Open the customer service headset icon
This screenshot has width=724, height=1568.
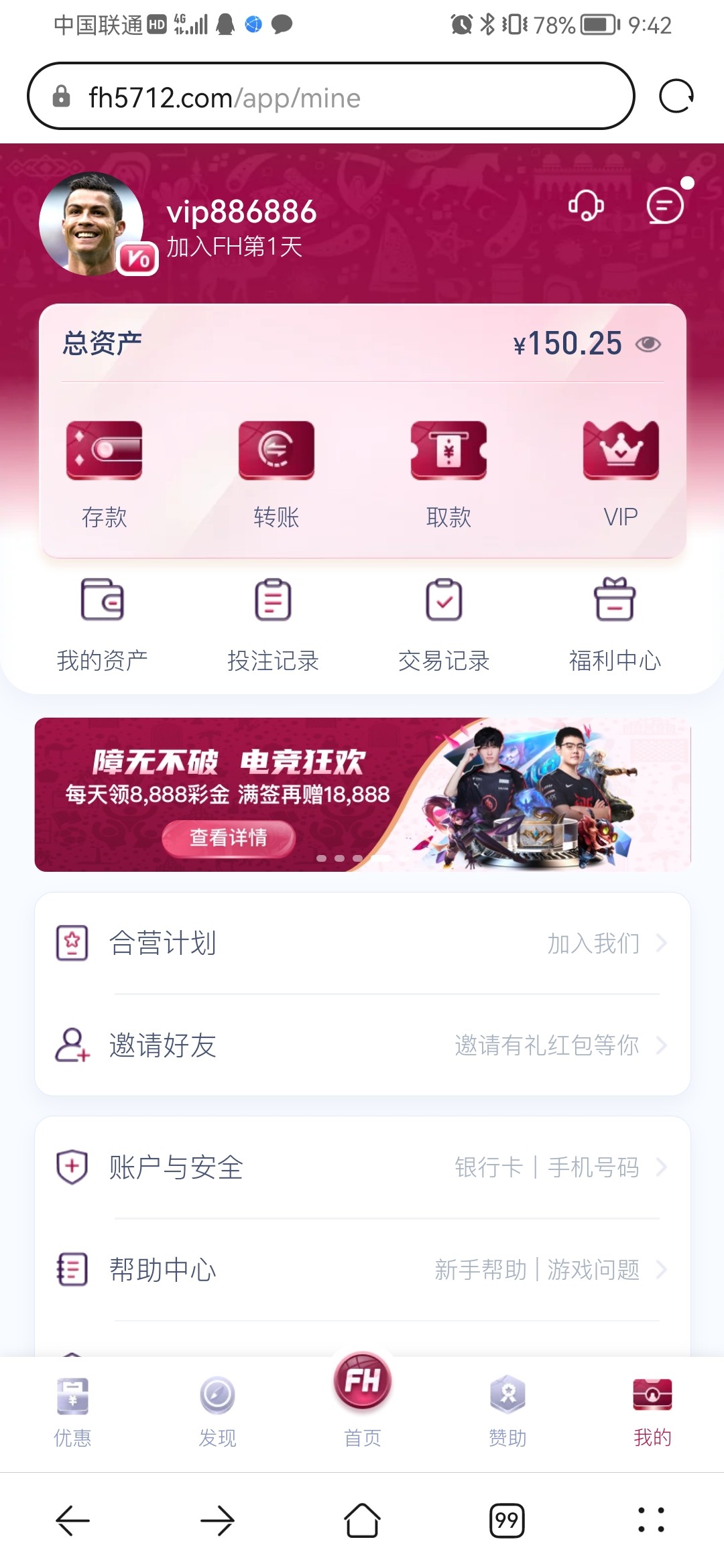pos(586,205)
